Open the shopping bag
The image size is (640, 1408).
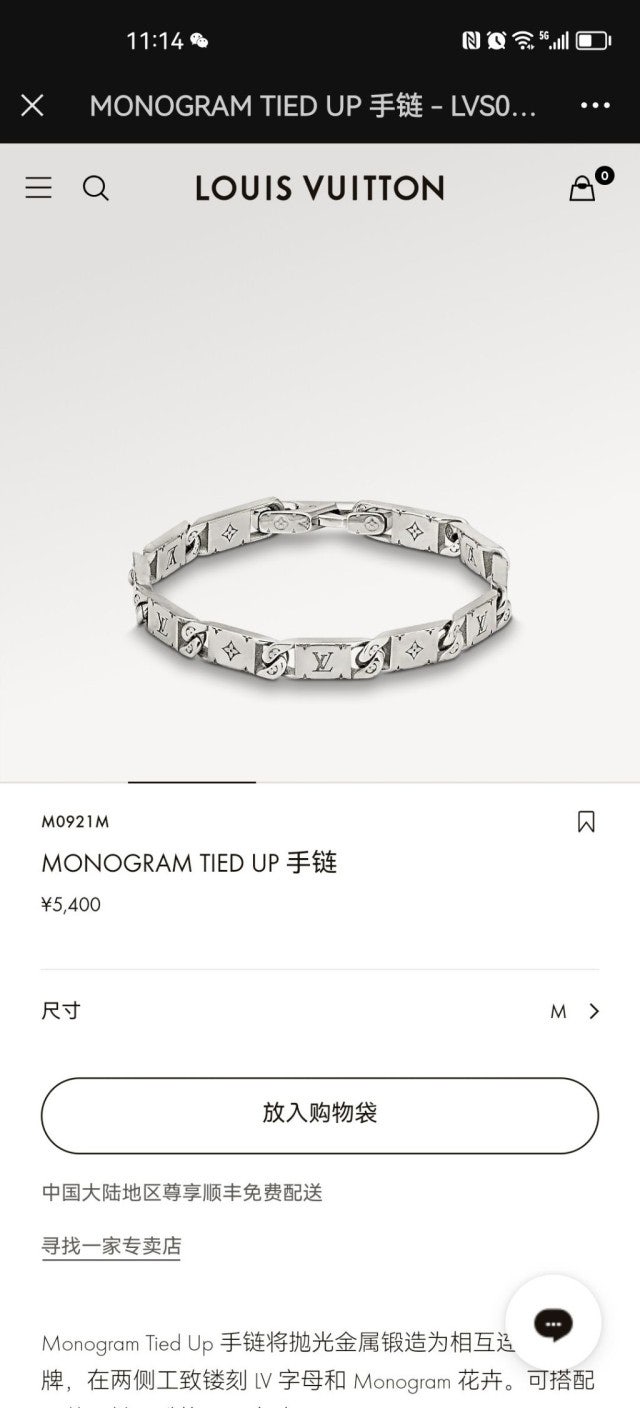point(583,188)
